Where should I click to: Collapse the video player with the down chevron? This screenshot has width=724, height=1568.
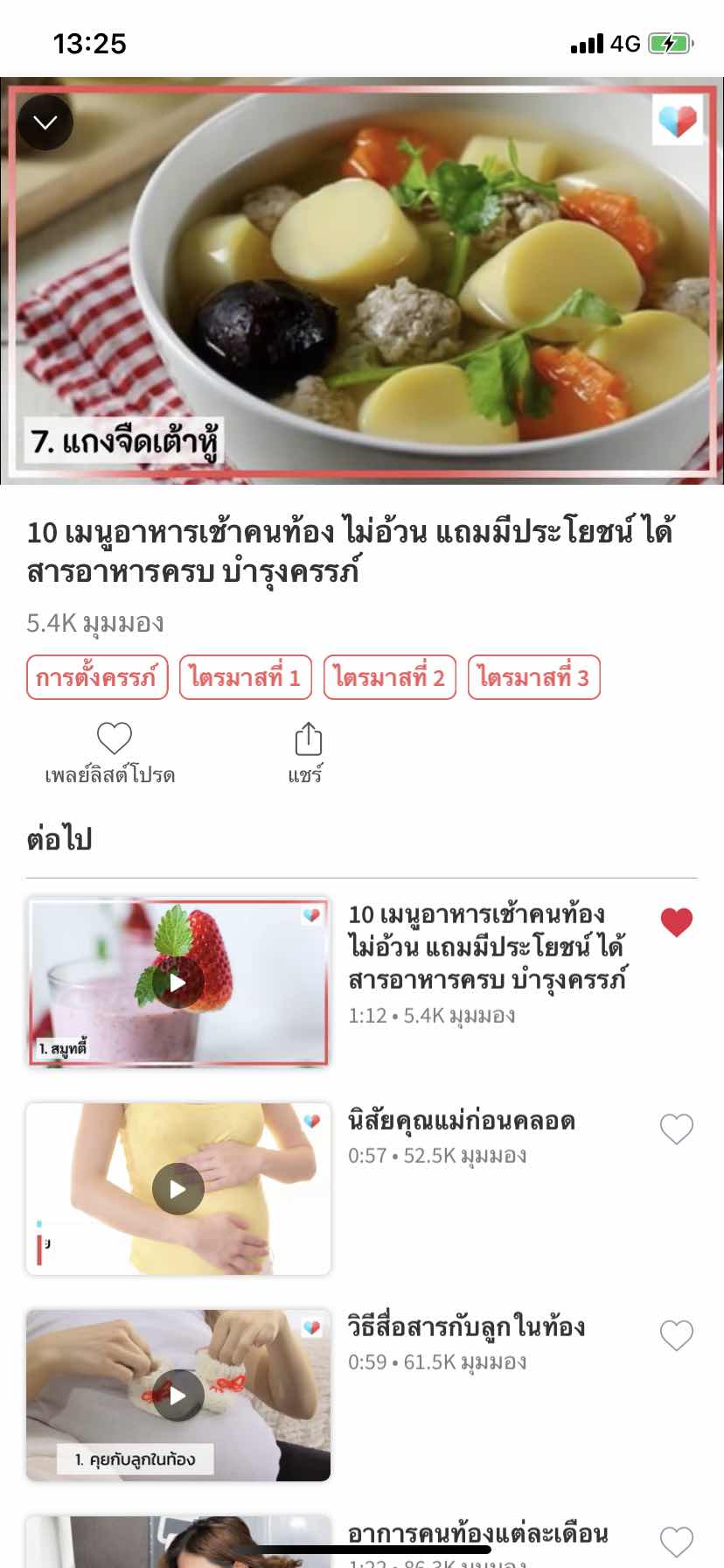pyautogui.click(x=45, y=122)
